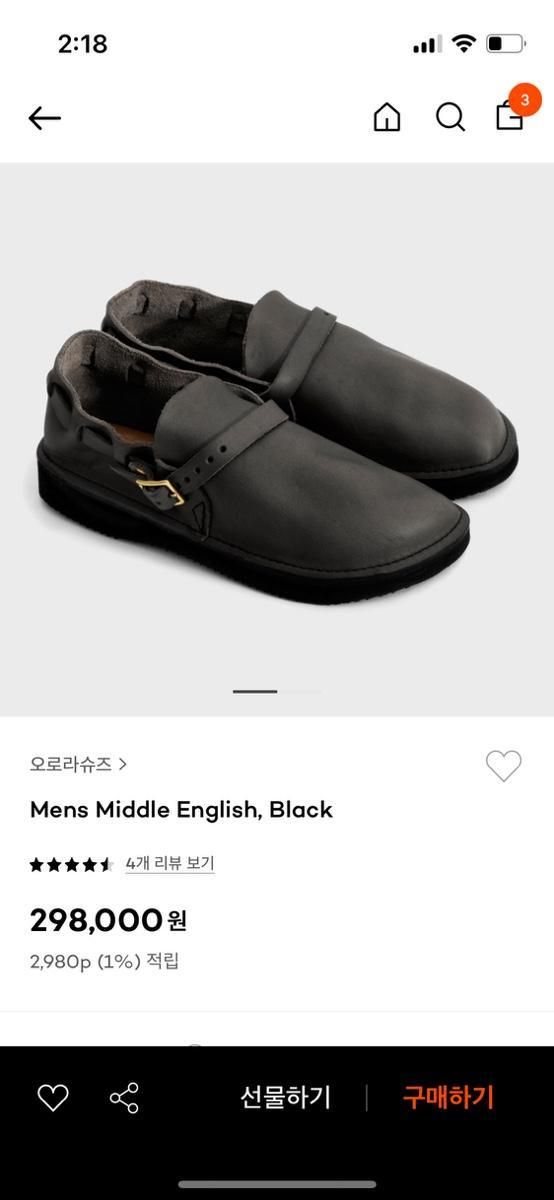Add to wishlist using the heart beside the brand name
This screenshot has height=1200, width=554.
(x=503, y=766)
